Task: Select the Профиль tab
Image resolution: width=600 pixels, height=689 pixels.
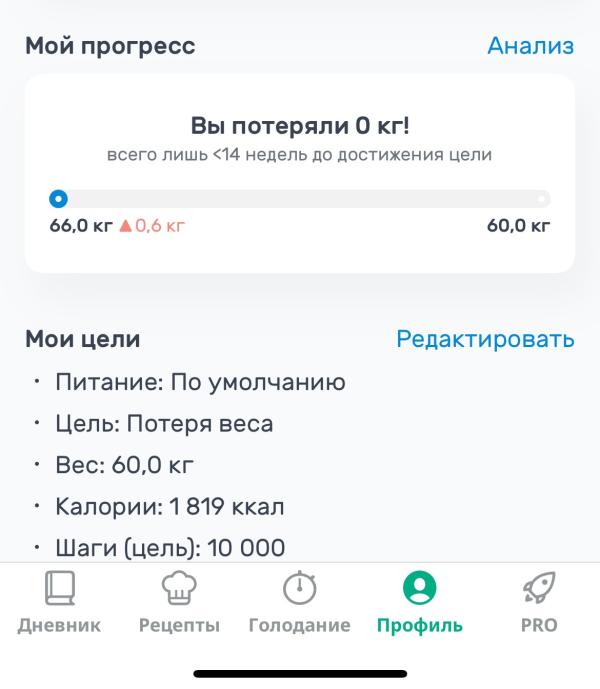Action: 420,604
